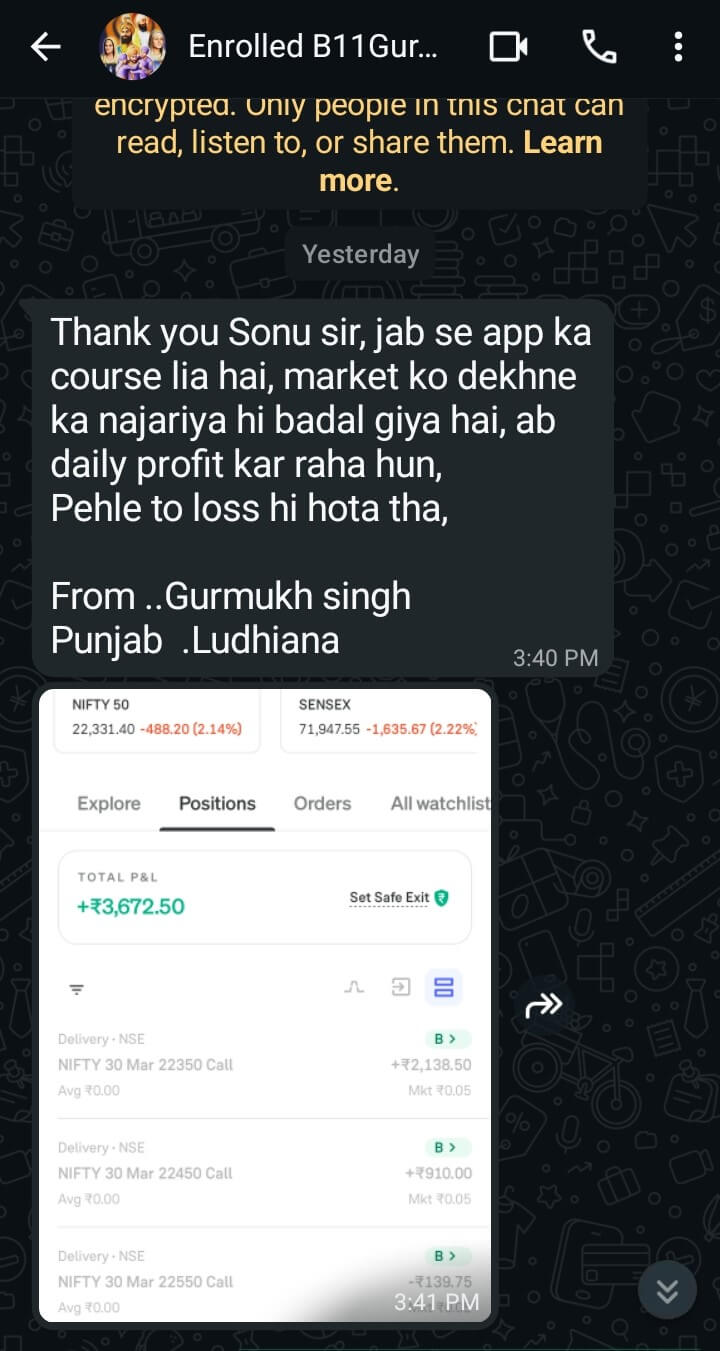720x1351 pixels.
Task: Make a voice call from the chat header
Action: 600,47
